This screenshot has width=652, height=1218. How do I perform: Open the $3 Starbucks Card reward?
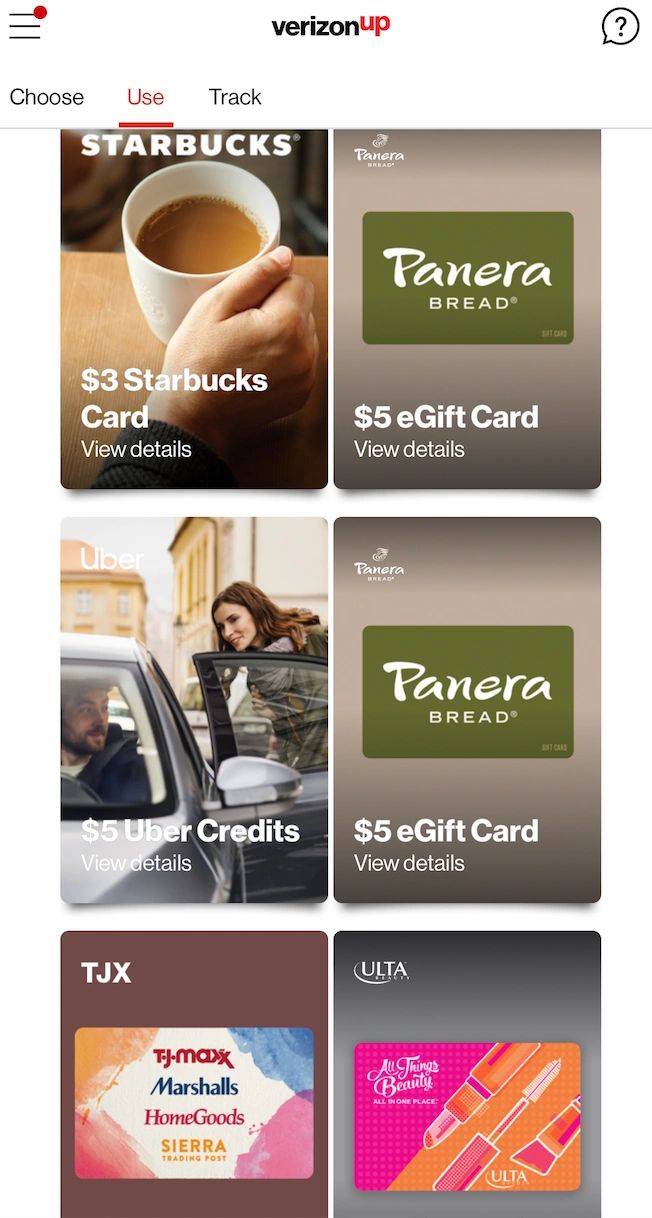coord(194,310)
